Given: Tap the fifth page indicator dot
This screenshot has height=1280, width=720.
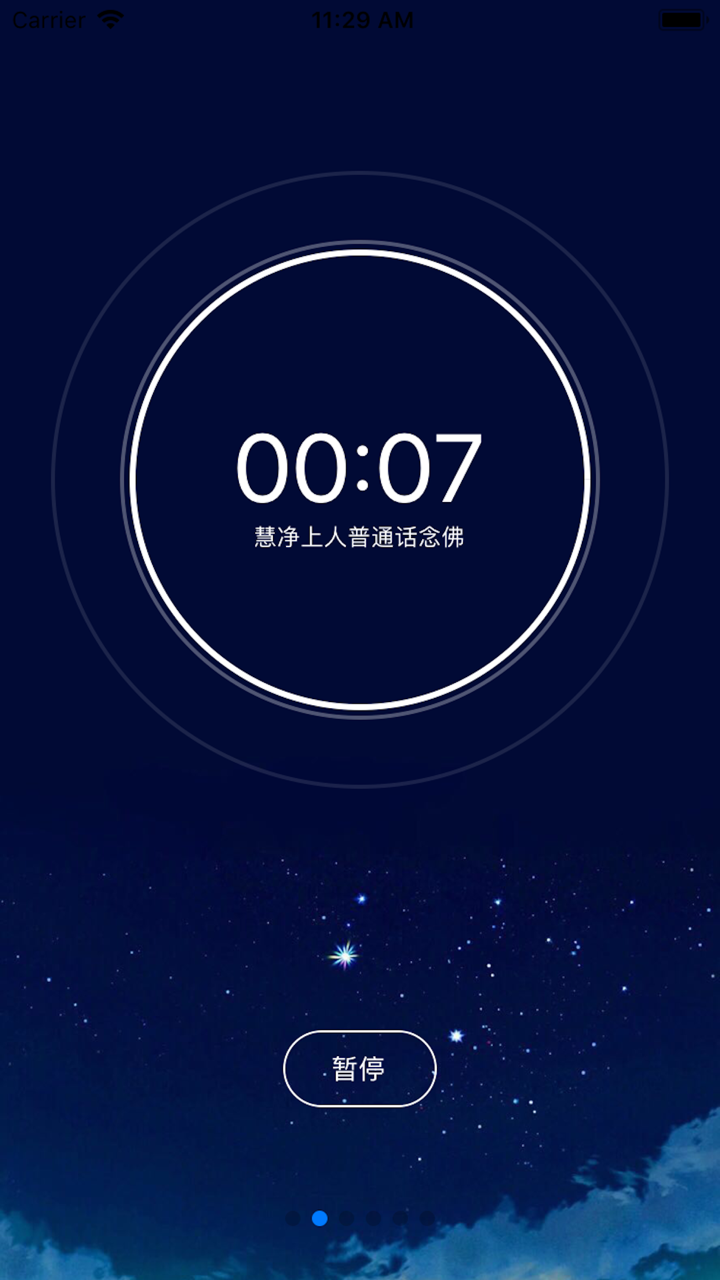Looking at the screenshot, I should pos(399,1218).
